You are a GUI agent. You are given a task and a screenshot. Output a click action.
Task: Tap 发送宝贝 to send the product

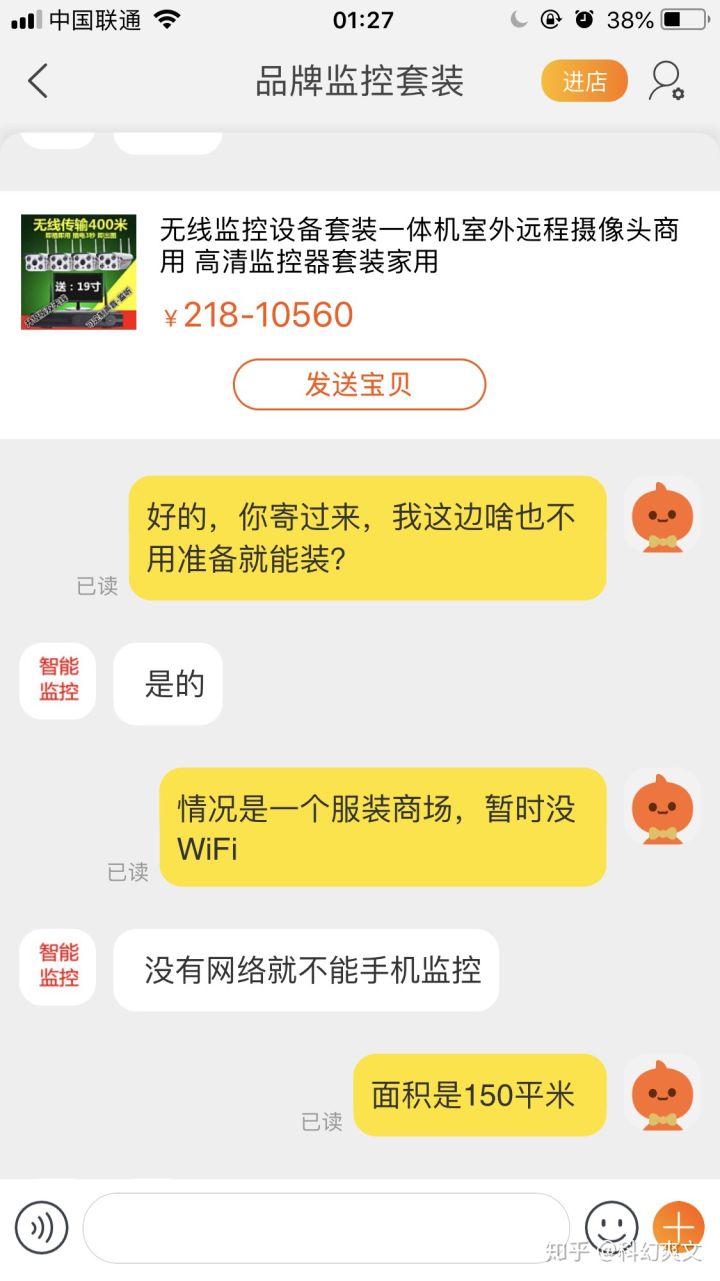[x=359, y=384]
